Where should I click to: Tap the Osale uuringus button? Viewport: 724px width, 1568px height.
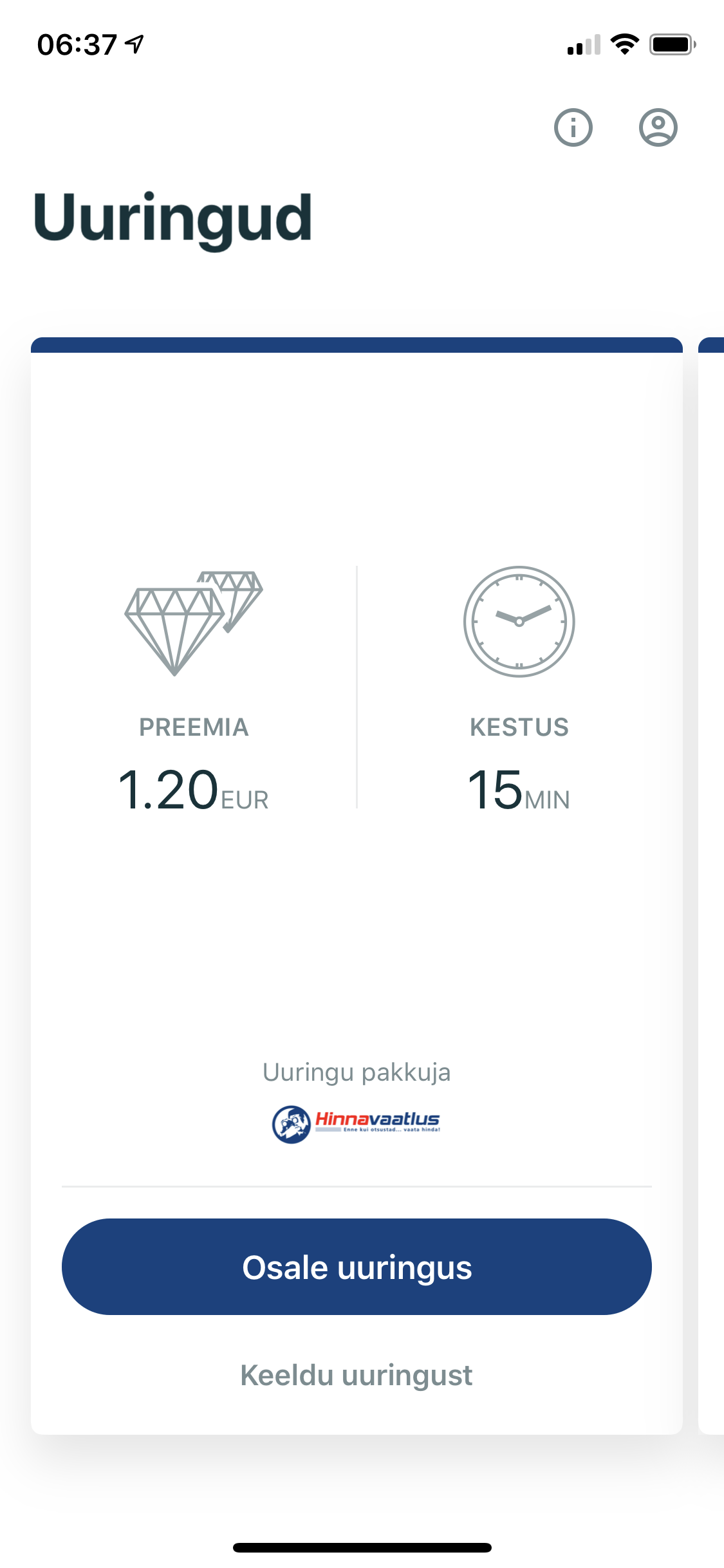[357, 1267]
